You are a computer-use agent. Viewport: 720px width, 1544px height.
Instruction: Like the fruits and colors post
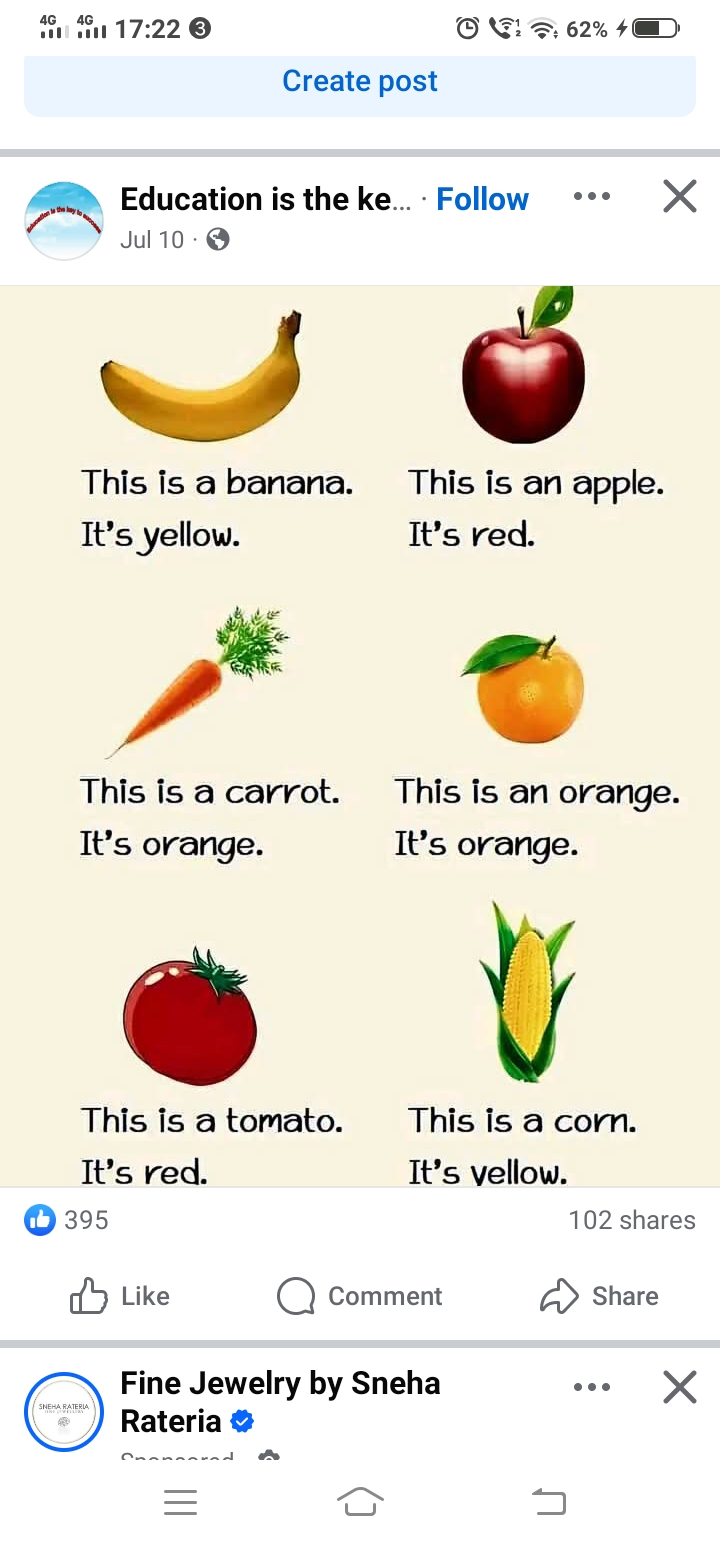120,1296
